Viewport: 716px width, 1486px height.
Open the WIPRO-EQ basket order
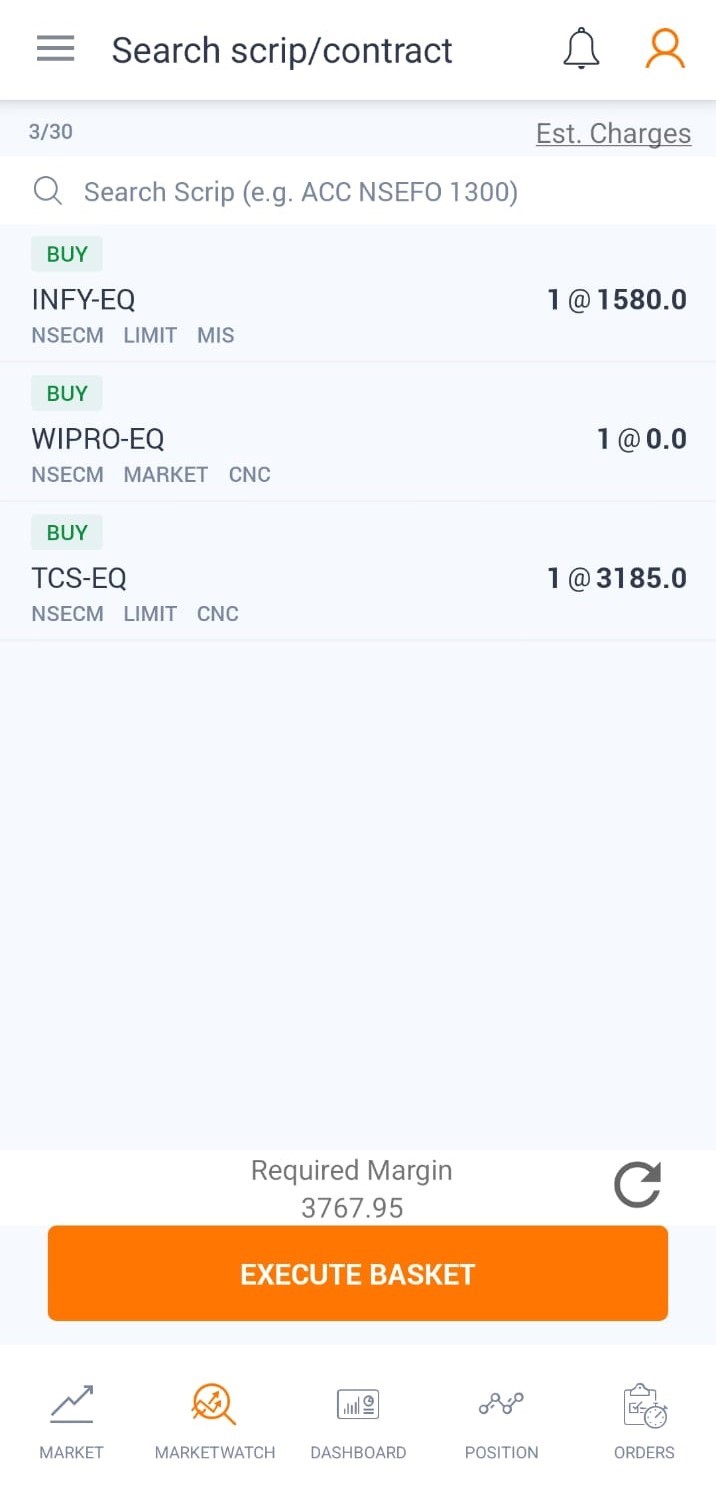click(358, 434)
